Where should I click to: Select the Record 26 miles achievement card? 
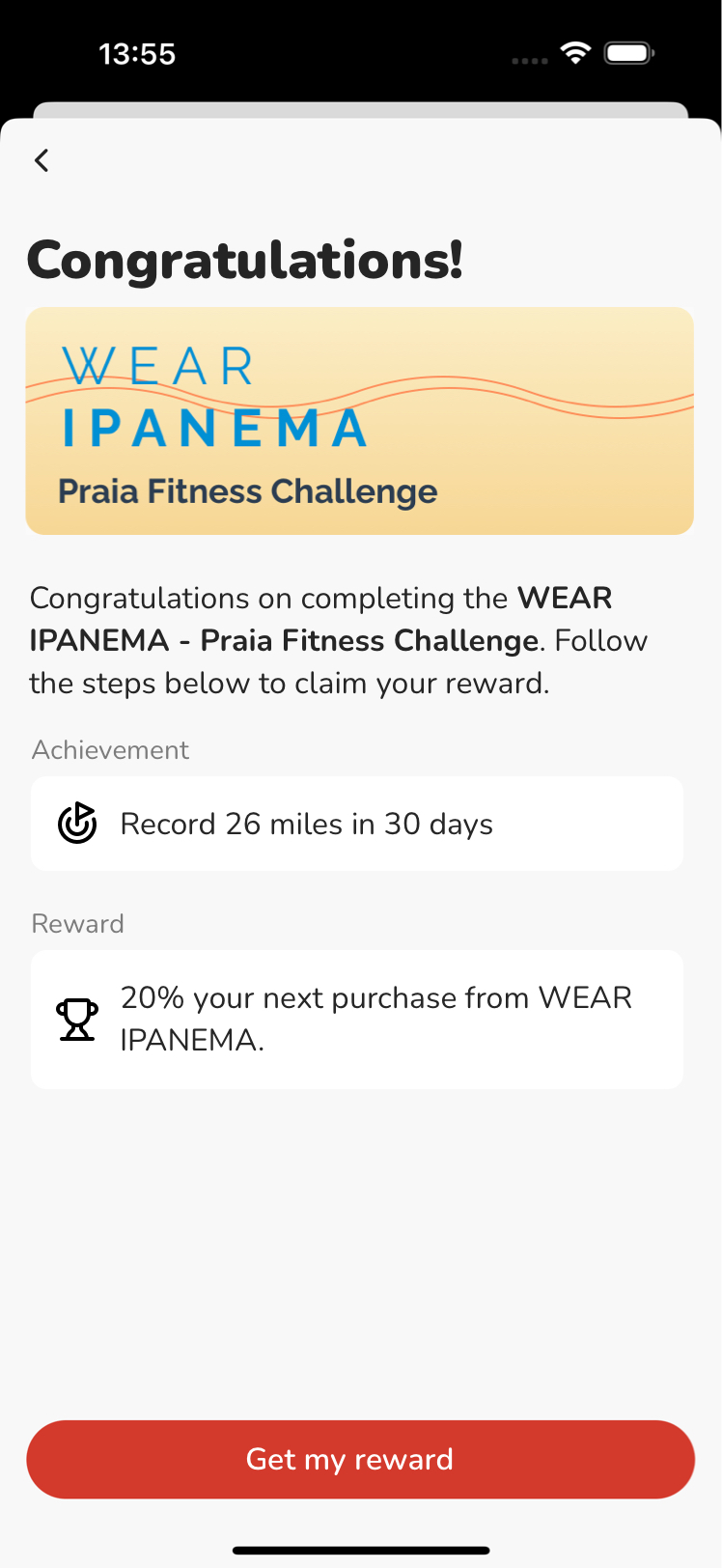357,823
